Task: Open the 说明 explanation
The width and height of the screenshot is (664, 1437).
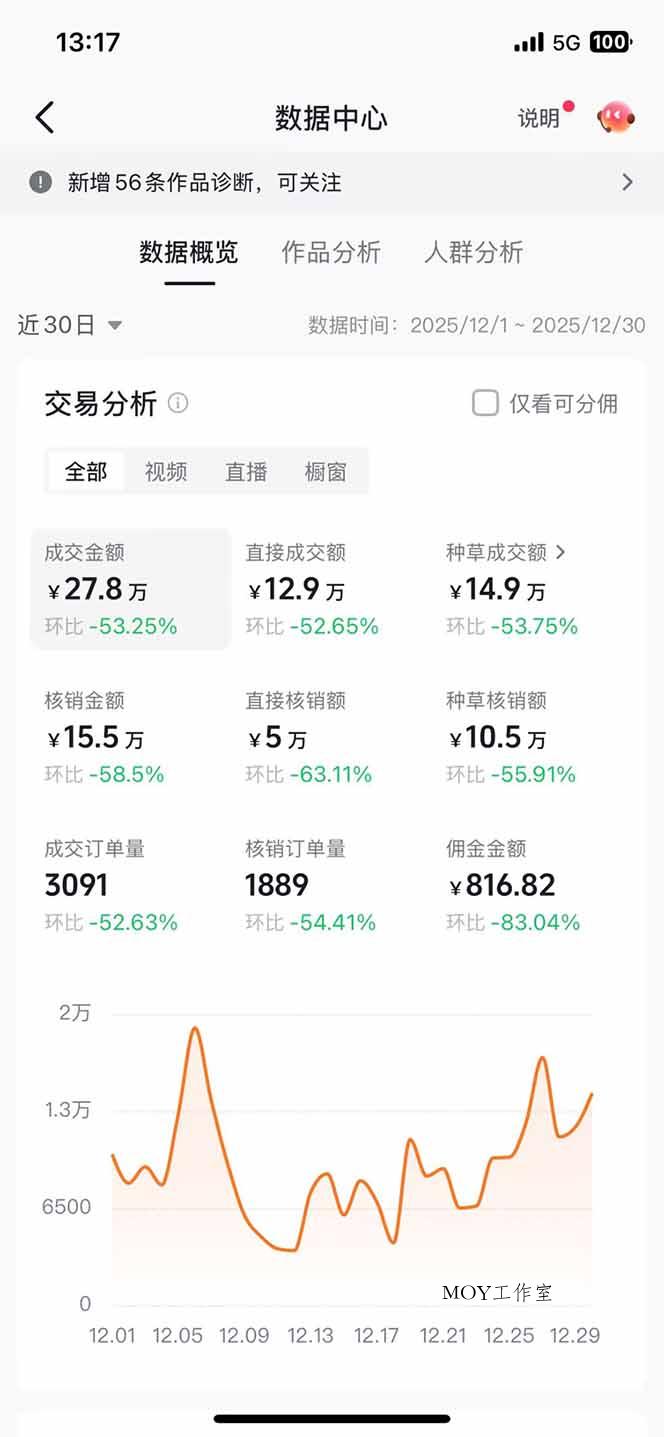Action: point(539,118)
